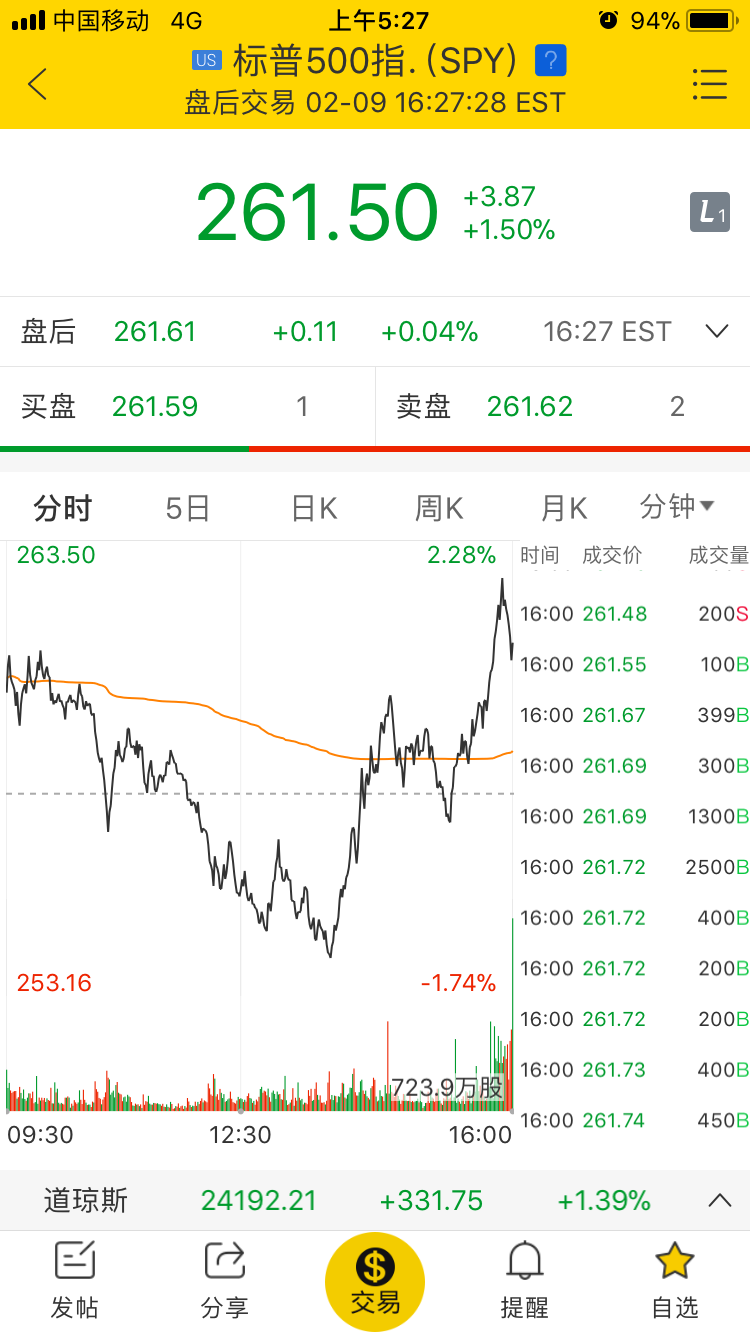Switch to the 5日 chart tab
This screenshot has width=750, height=1334.
click(x=188, y=508)
